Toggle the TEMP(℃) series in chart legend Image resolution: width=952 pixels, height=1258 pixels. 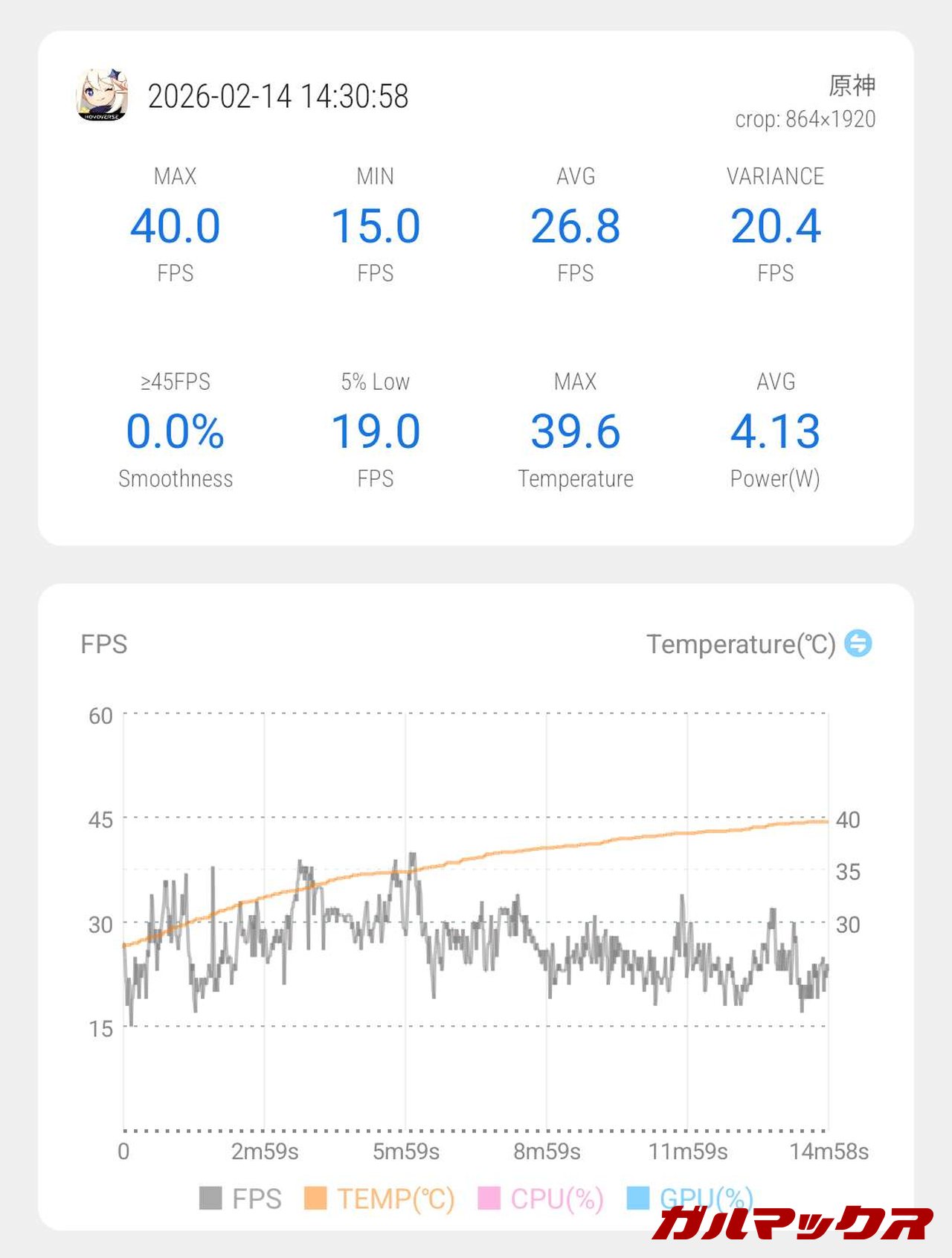380,1198
